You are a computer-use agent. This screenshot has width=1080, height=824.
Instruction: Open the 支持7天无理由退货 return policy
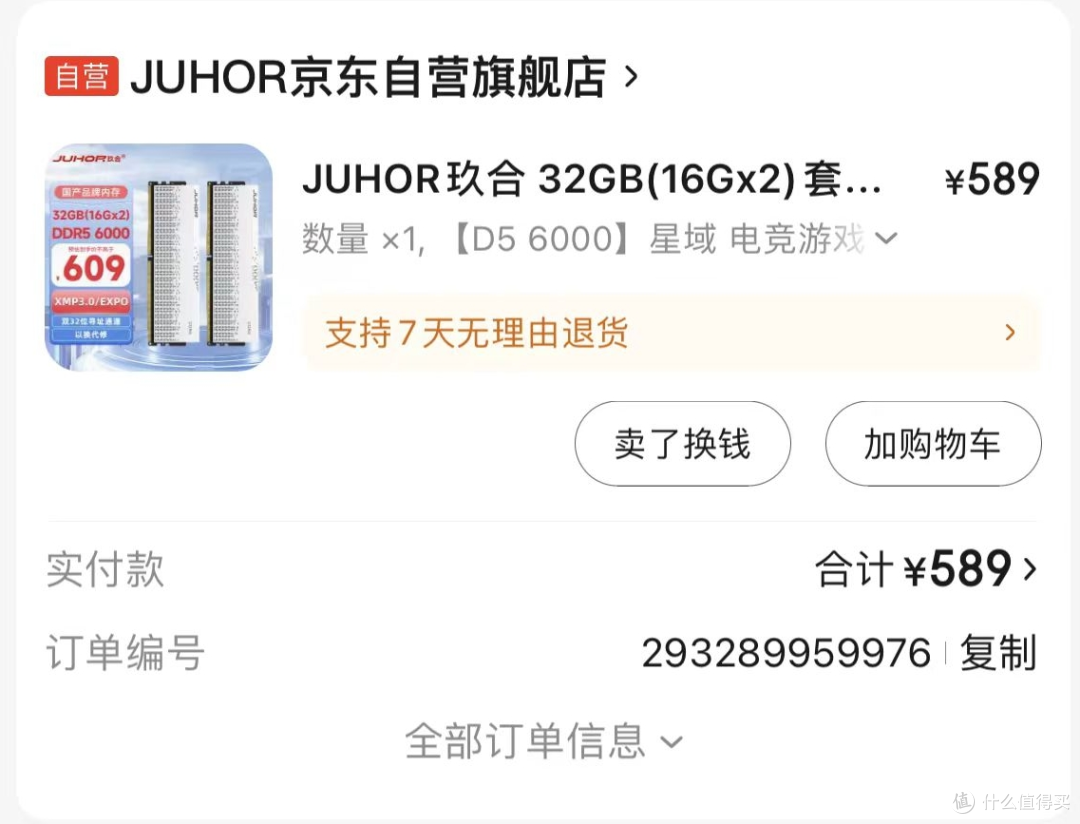(670, 333)
